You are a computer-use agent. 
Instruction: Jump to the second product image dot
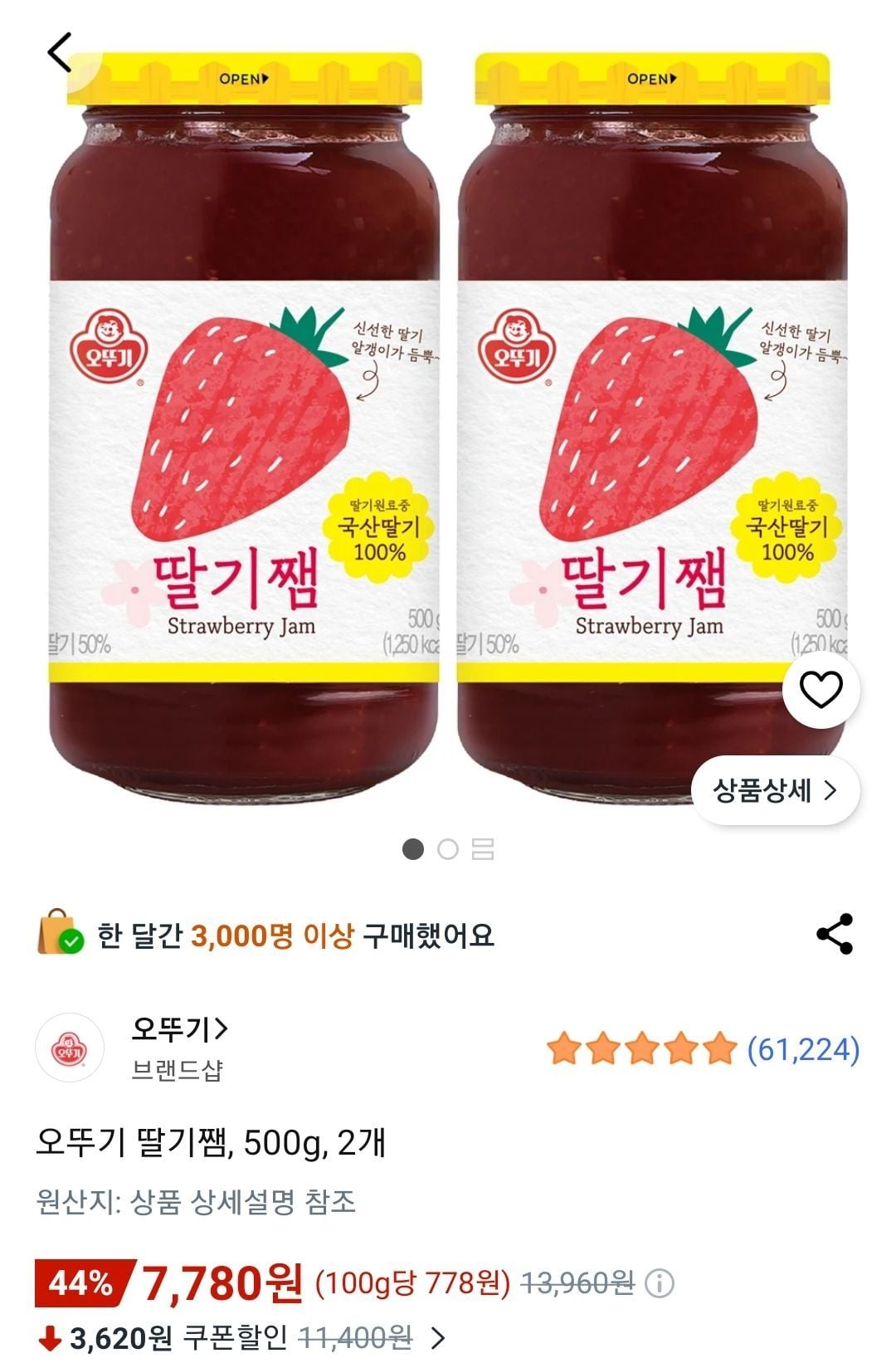(x=448, y=849)
